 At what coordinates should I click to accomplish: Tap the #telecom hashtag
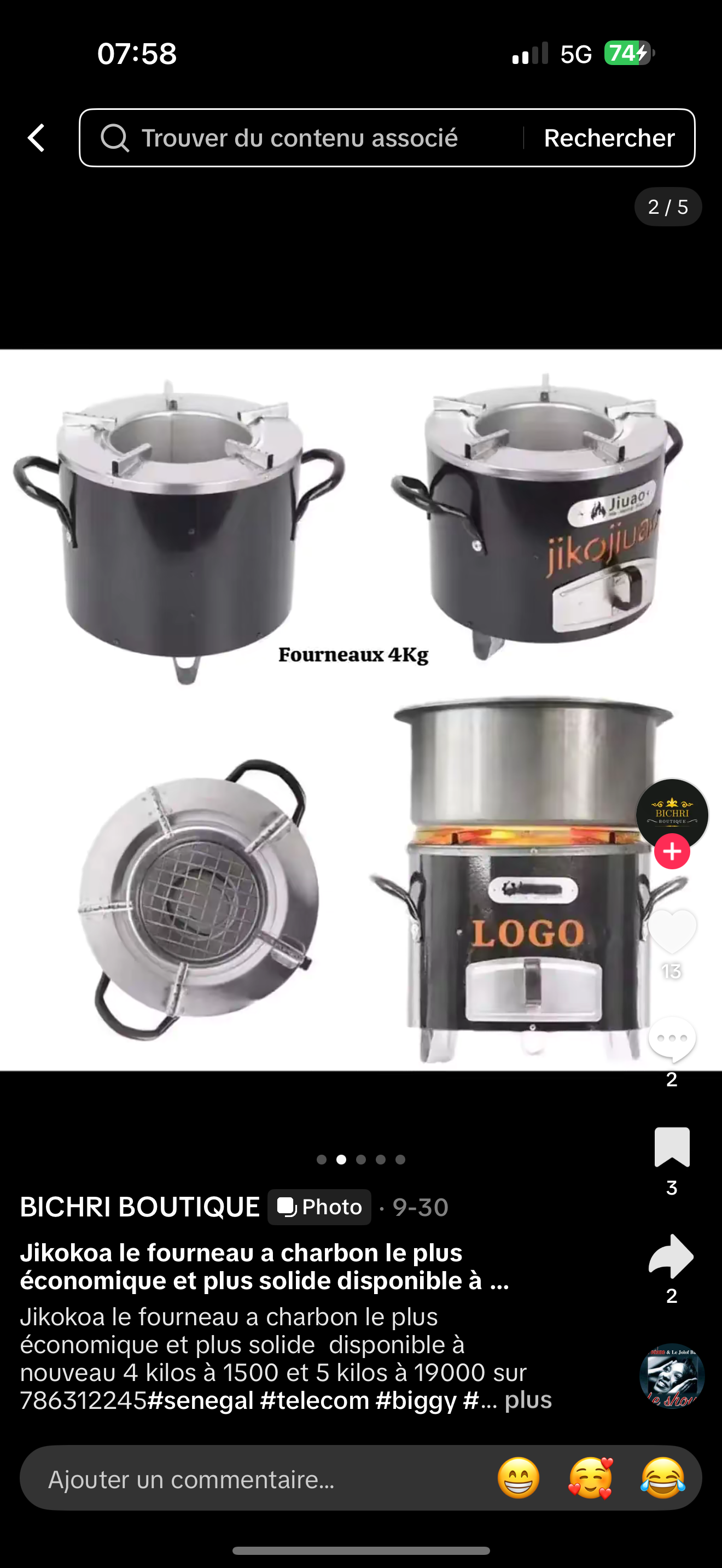314,1400
